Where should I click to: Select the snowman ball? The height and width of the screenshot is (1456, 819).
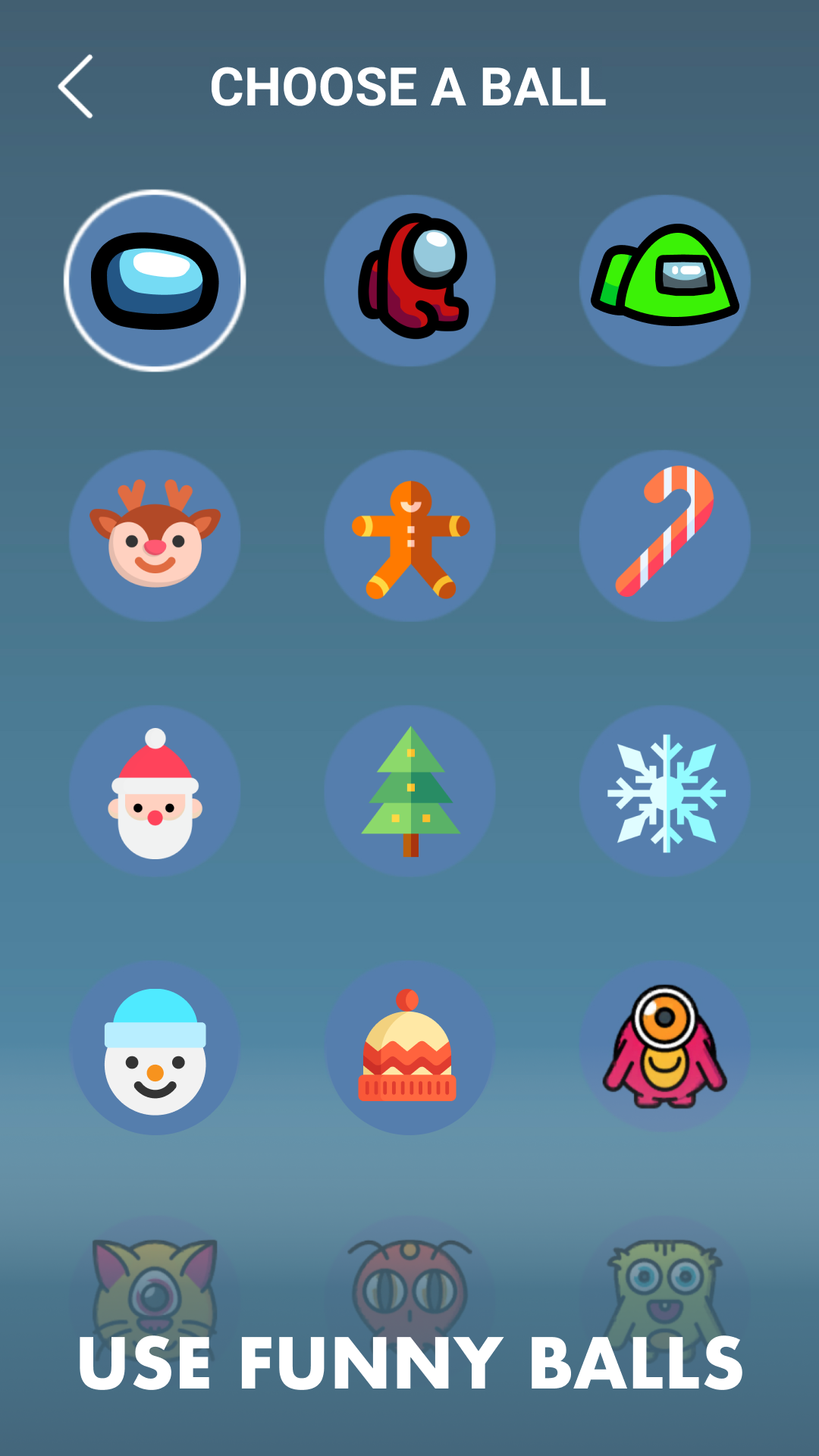click(155, 1048)
